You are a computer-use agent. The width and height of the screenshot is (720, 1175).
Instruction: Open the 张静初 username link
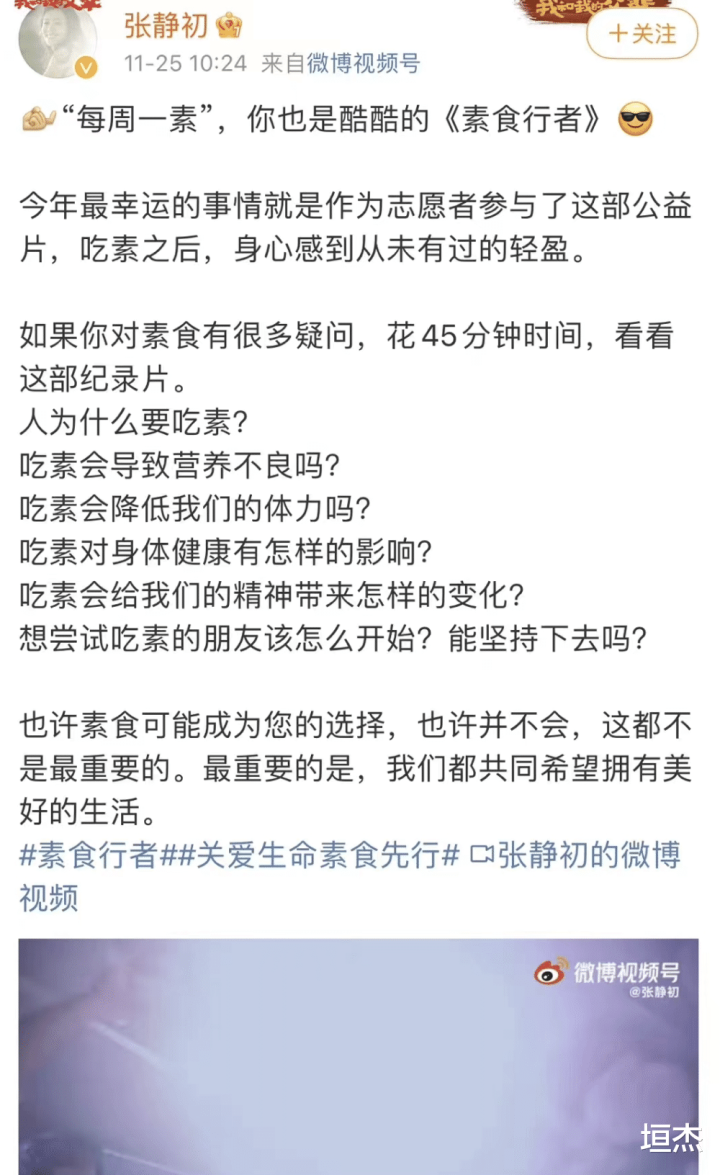(x=166, y=26)
